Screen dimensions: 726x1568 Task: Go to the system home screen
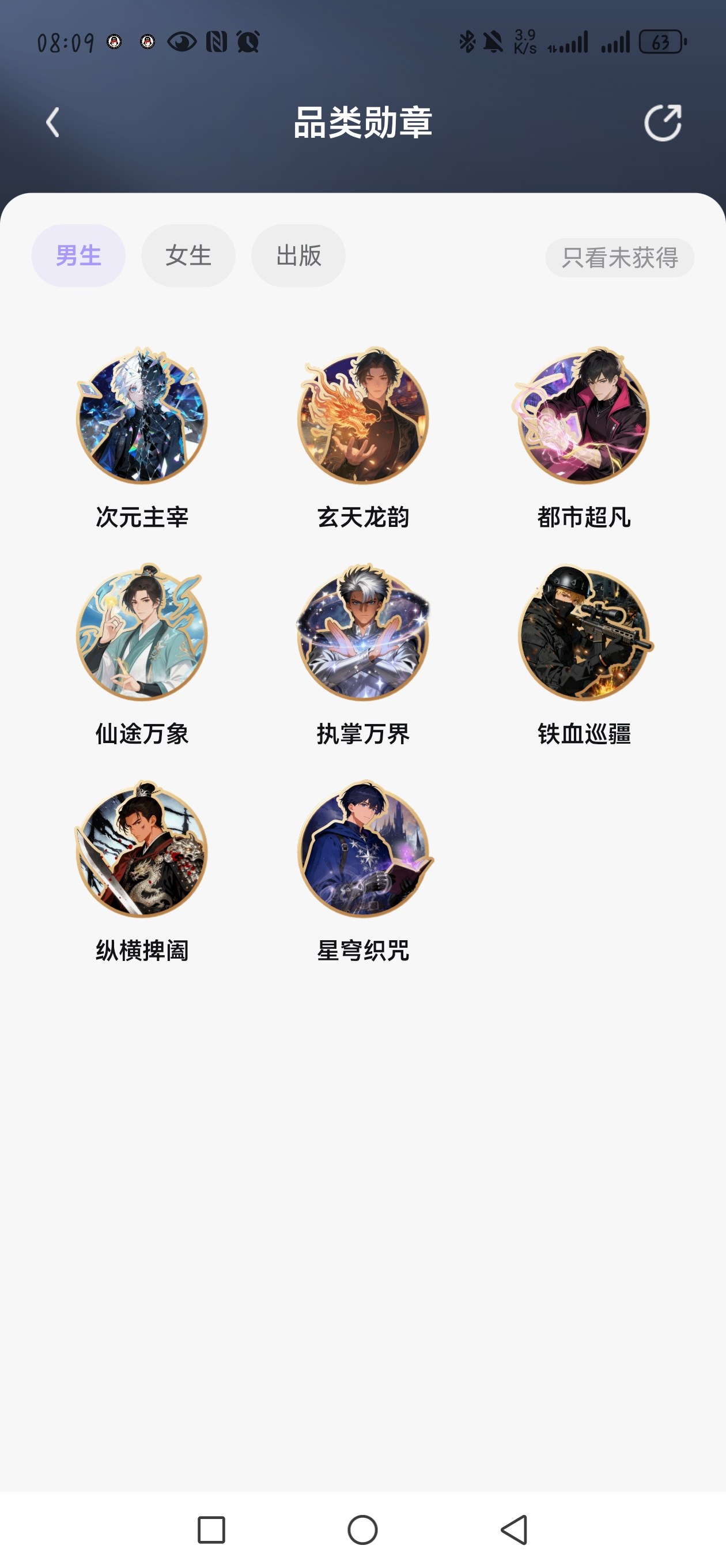click(x=362, y=1529)
